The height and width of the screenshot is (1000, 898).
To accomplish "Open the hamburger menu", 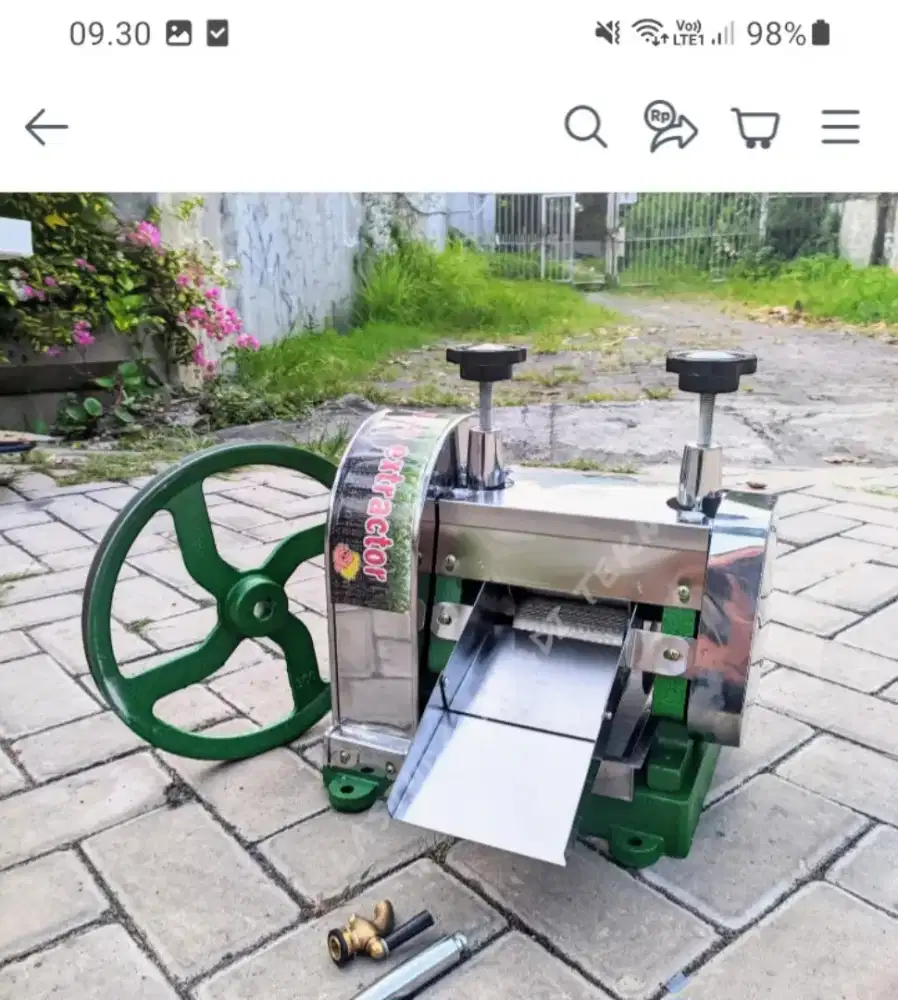I will [840, 127].
